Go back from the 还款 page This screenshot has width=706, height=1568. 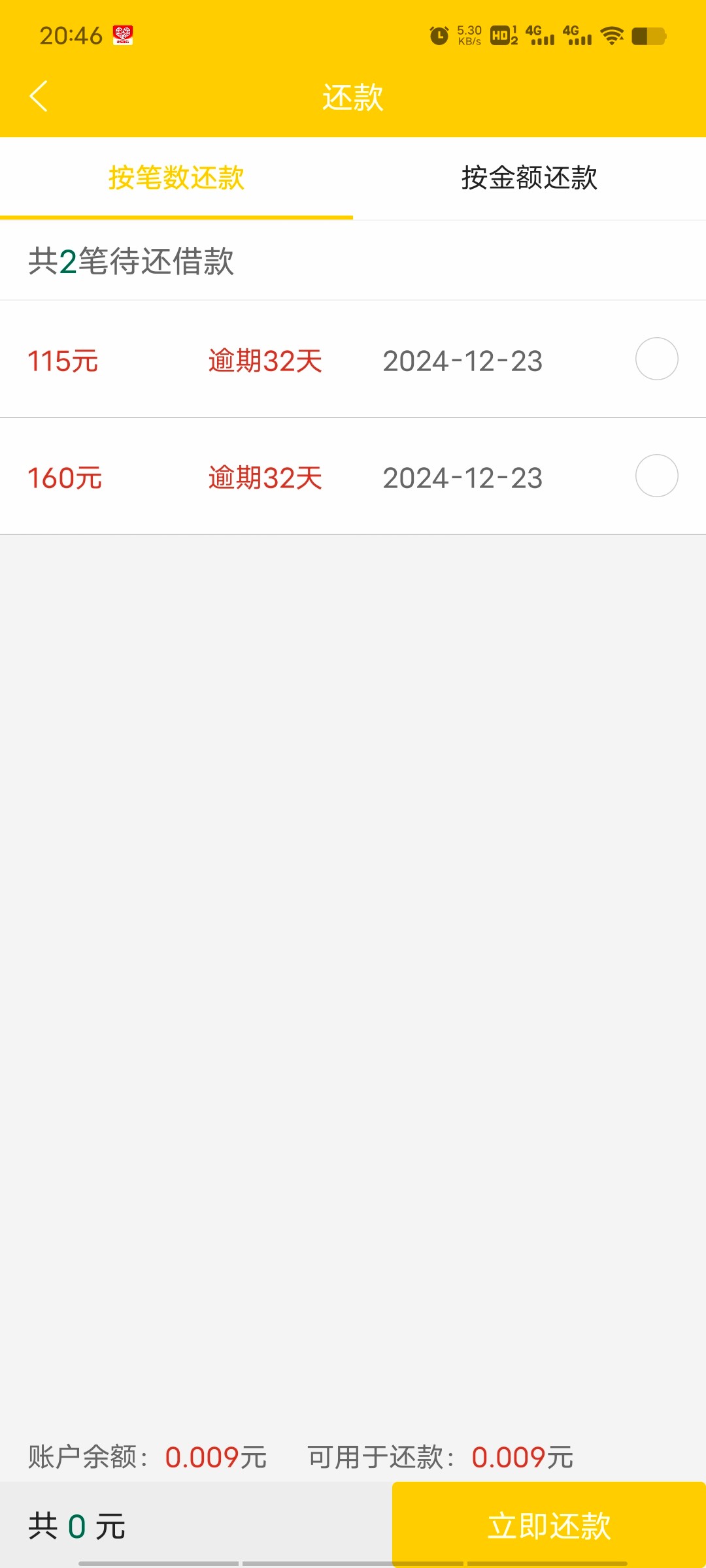(x=39, y=97)
